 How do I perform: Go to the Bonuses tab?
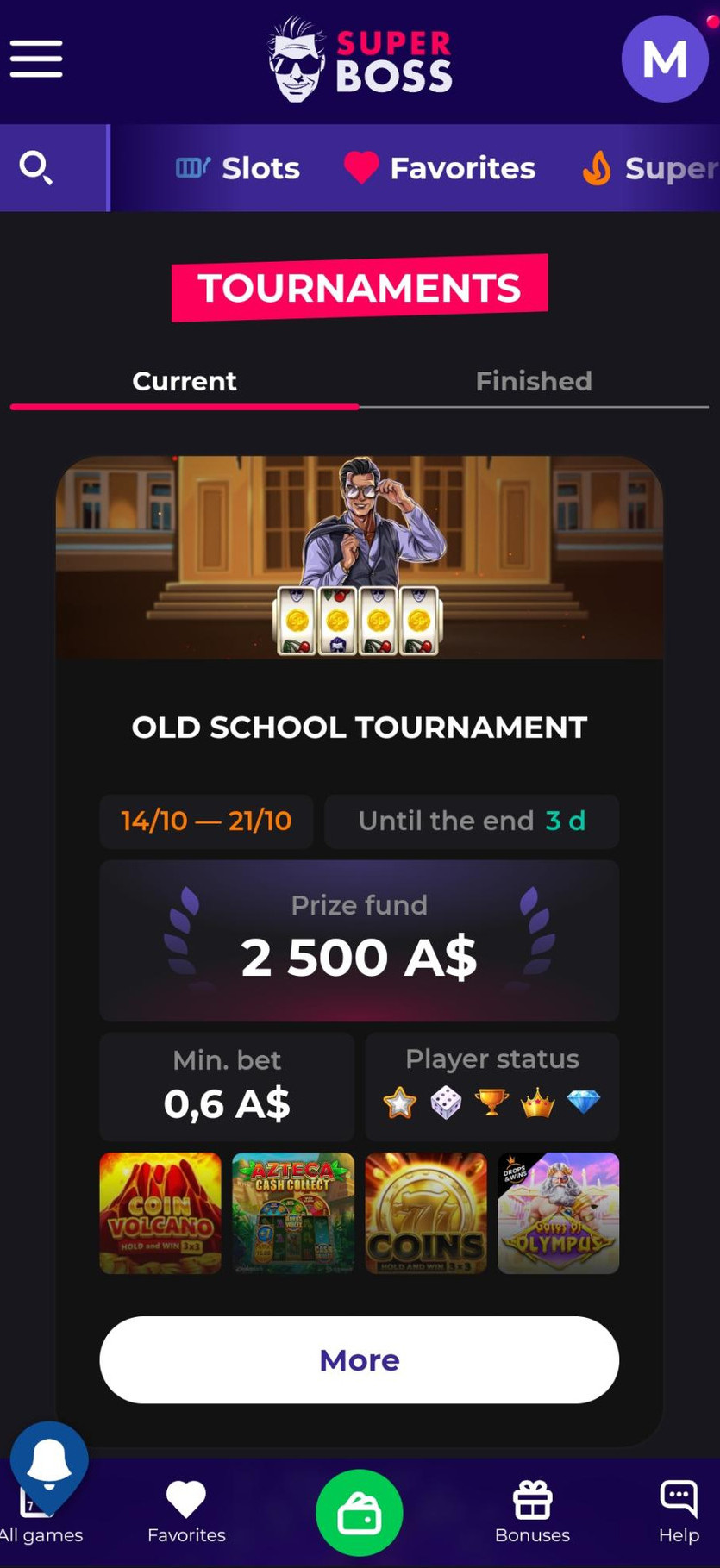coord(532,1513)
